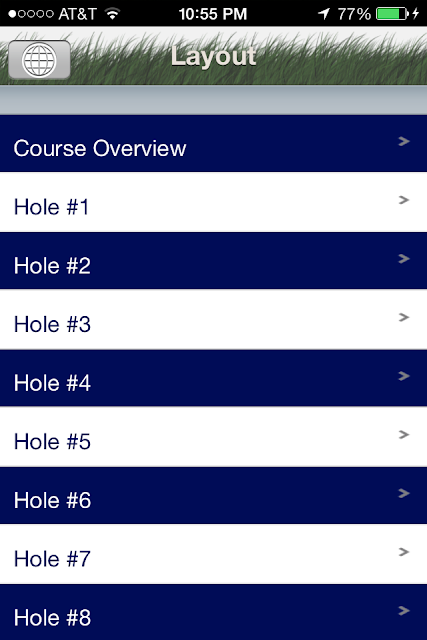Open Hole #4 layout
427x640 pixels.
point(214,378)
